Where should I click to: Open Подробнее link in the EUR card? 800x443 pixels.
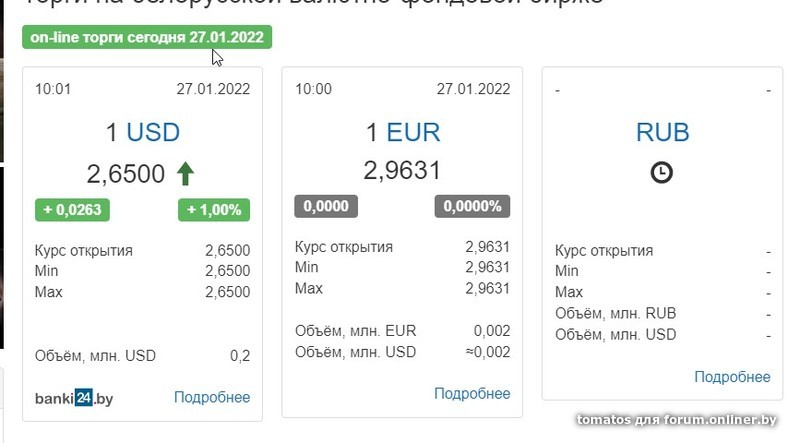472,393
